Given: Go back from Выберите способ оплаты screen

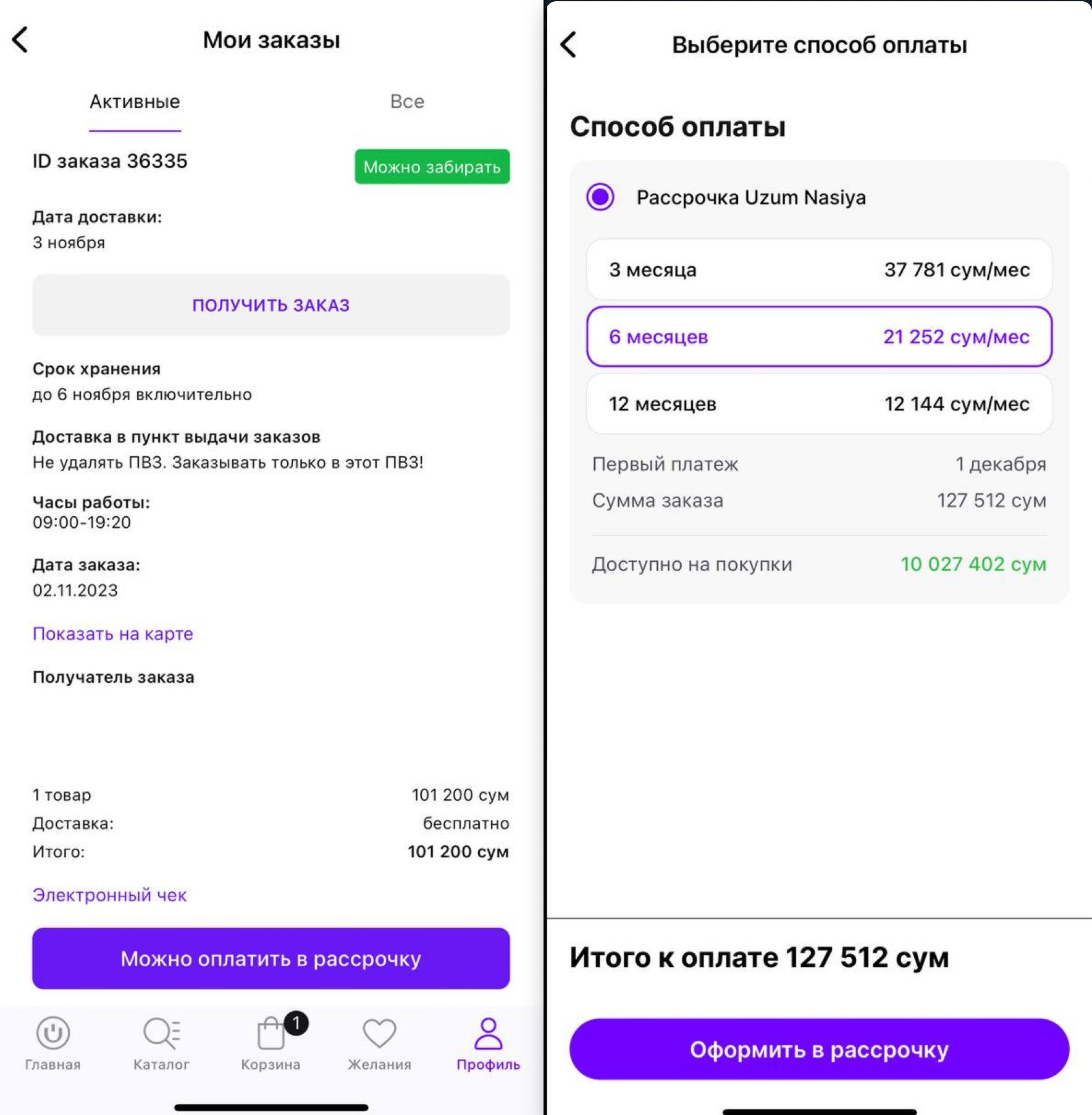Looking at the screenshot, I should (x=568, y=45).
